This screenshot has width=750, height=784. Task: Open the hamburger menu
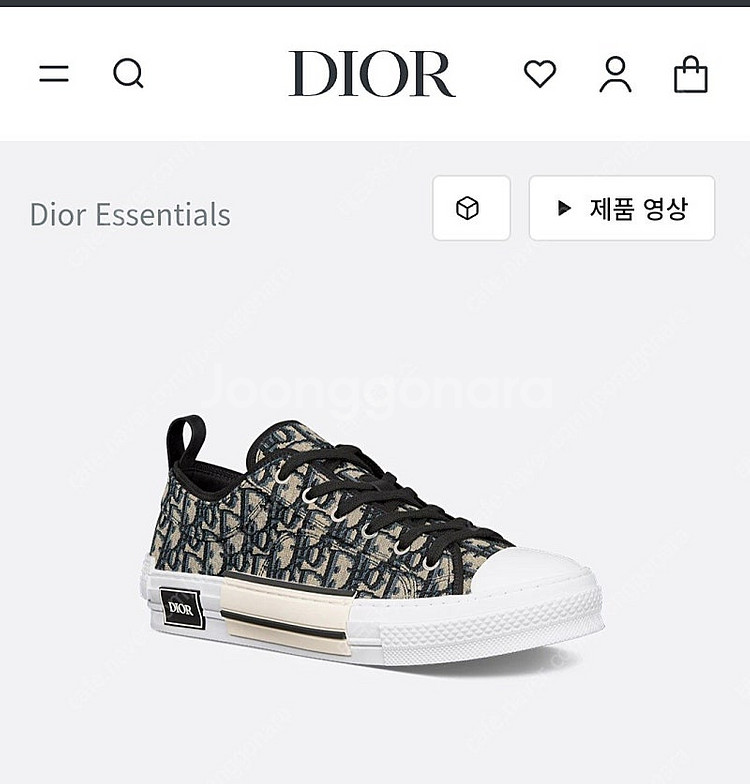[54, 74]
